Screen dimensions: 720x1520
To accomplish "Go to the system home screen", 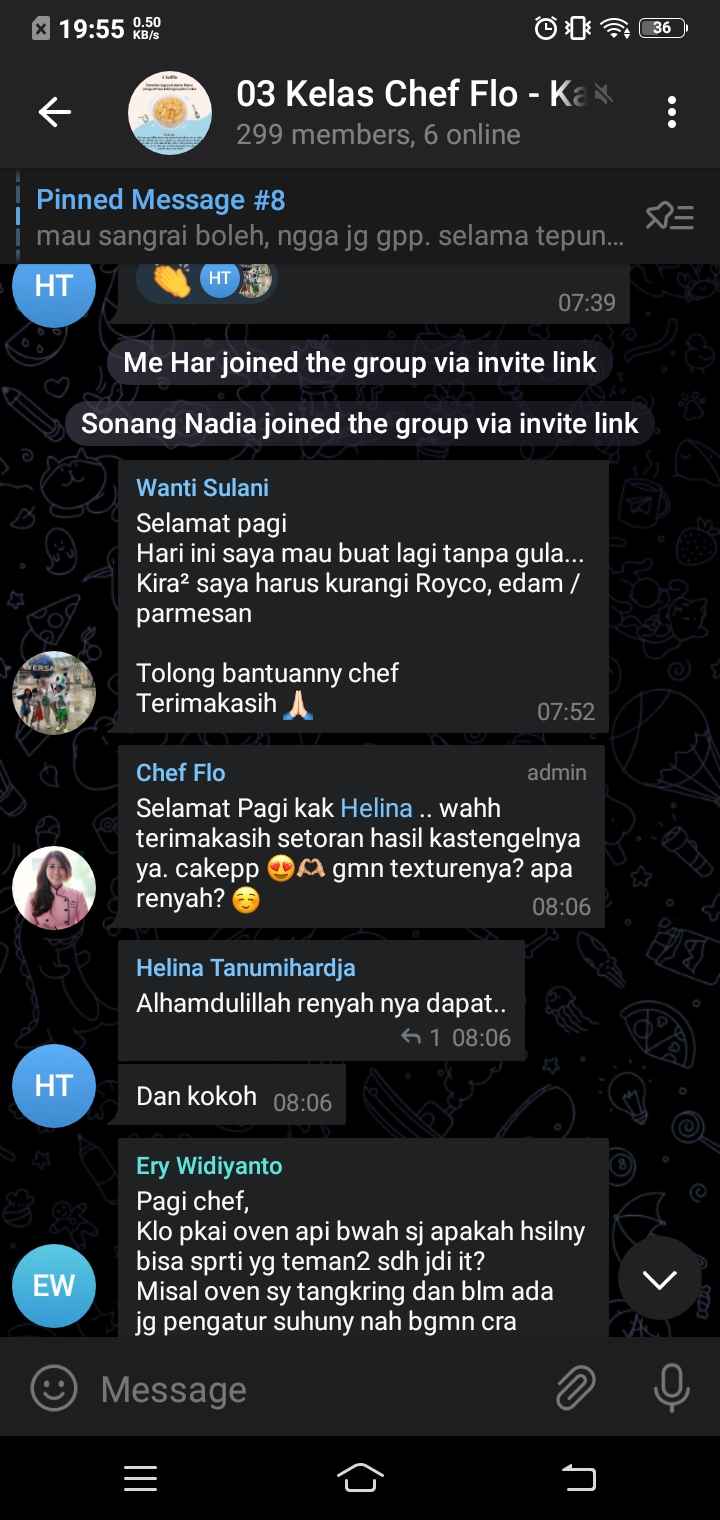I will [360, 1477].
